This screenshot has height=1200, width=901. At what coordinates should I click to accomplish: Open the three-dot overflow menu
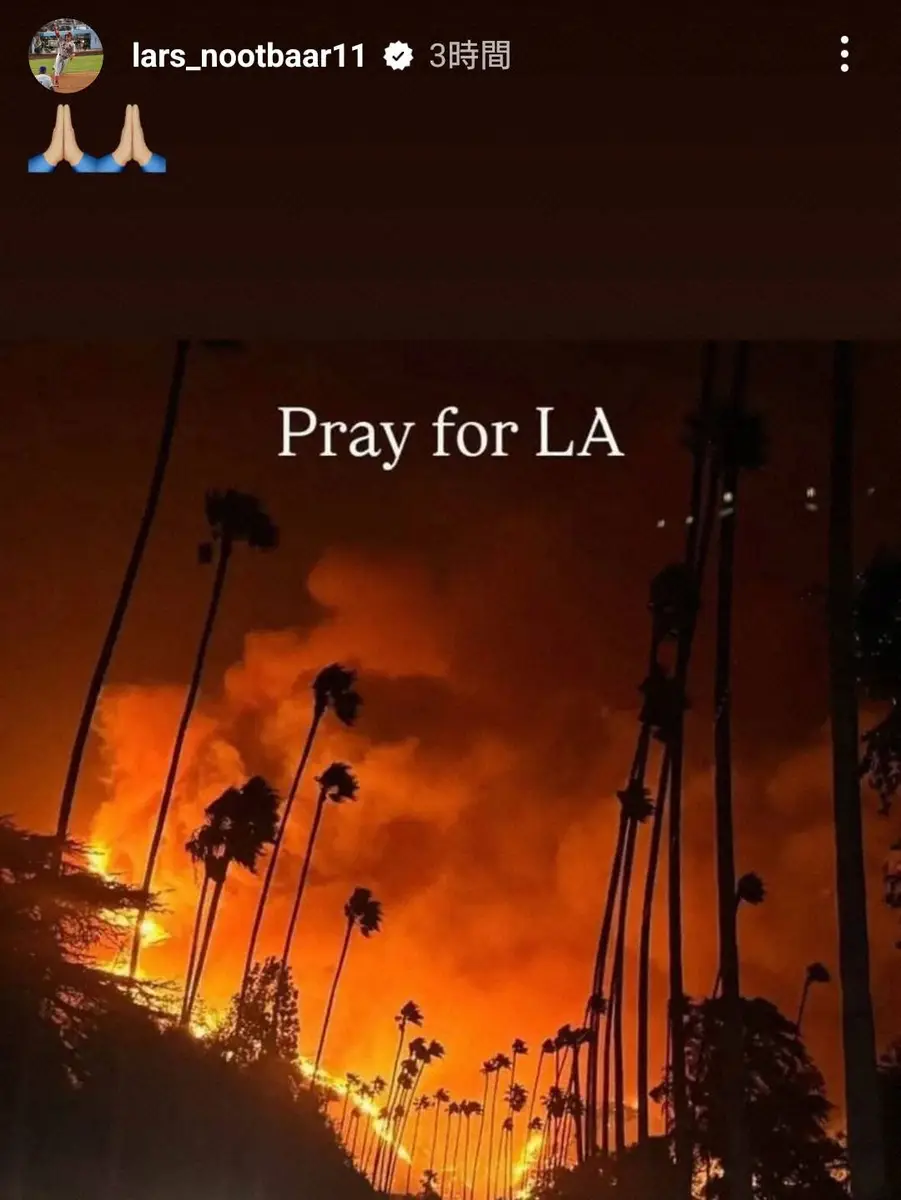[x=844, y=55]
